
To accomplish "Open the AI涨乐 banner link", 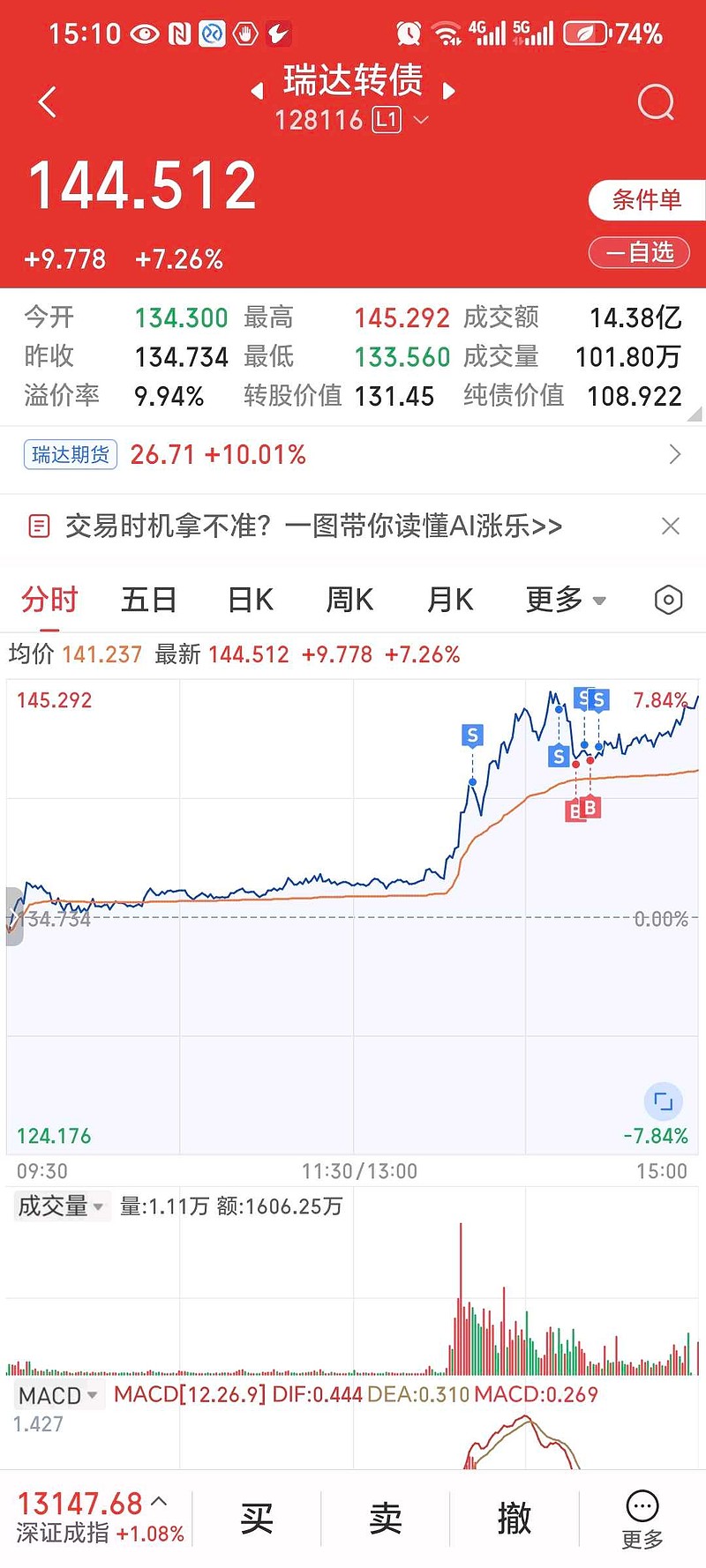I will click(x=309, y=526).
